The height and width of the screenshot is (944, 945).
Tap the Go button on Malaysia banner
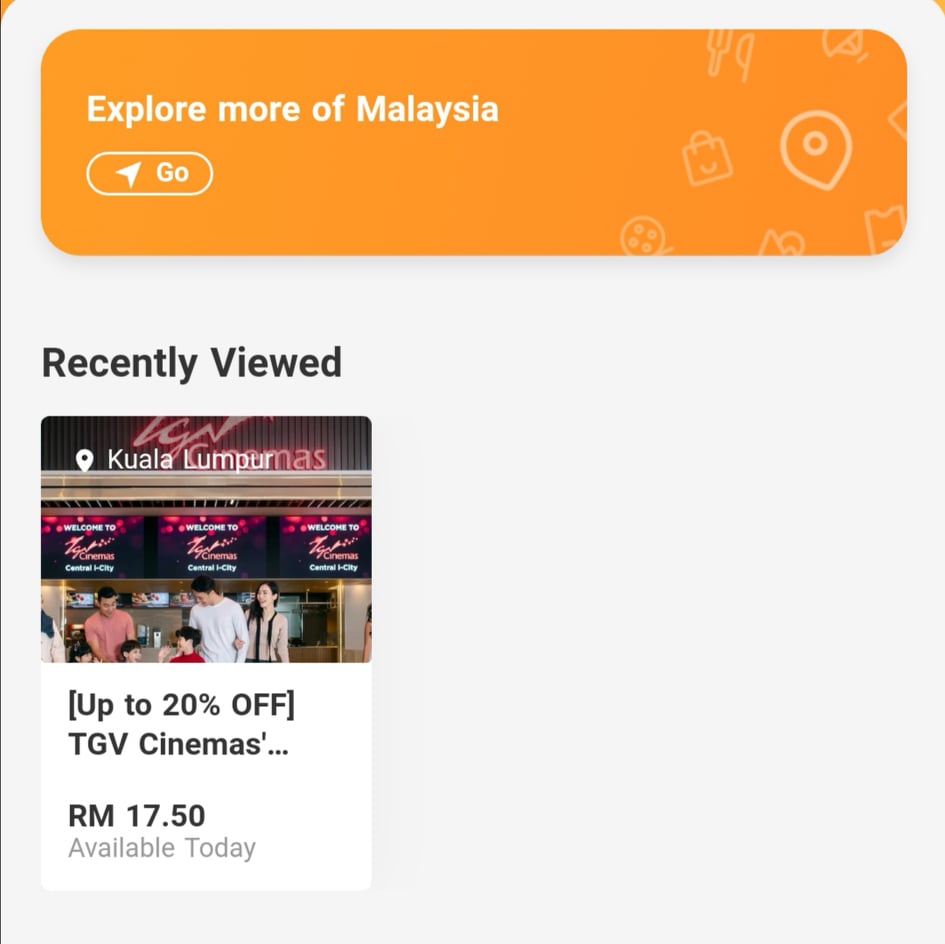click(x=150, y=173)
